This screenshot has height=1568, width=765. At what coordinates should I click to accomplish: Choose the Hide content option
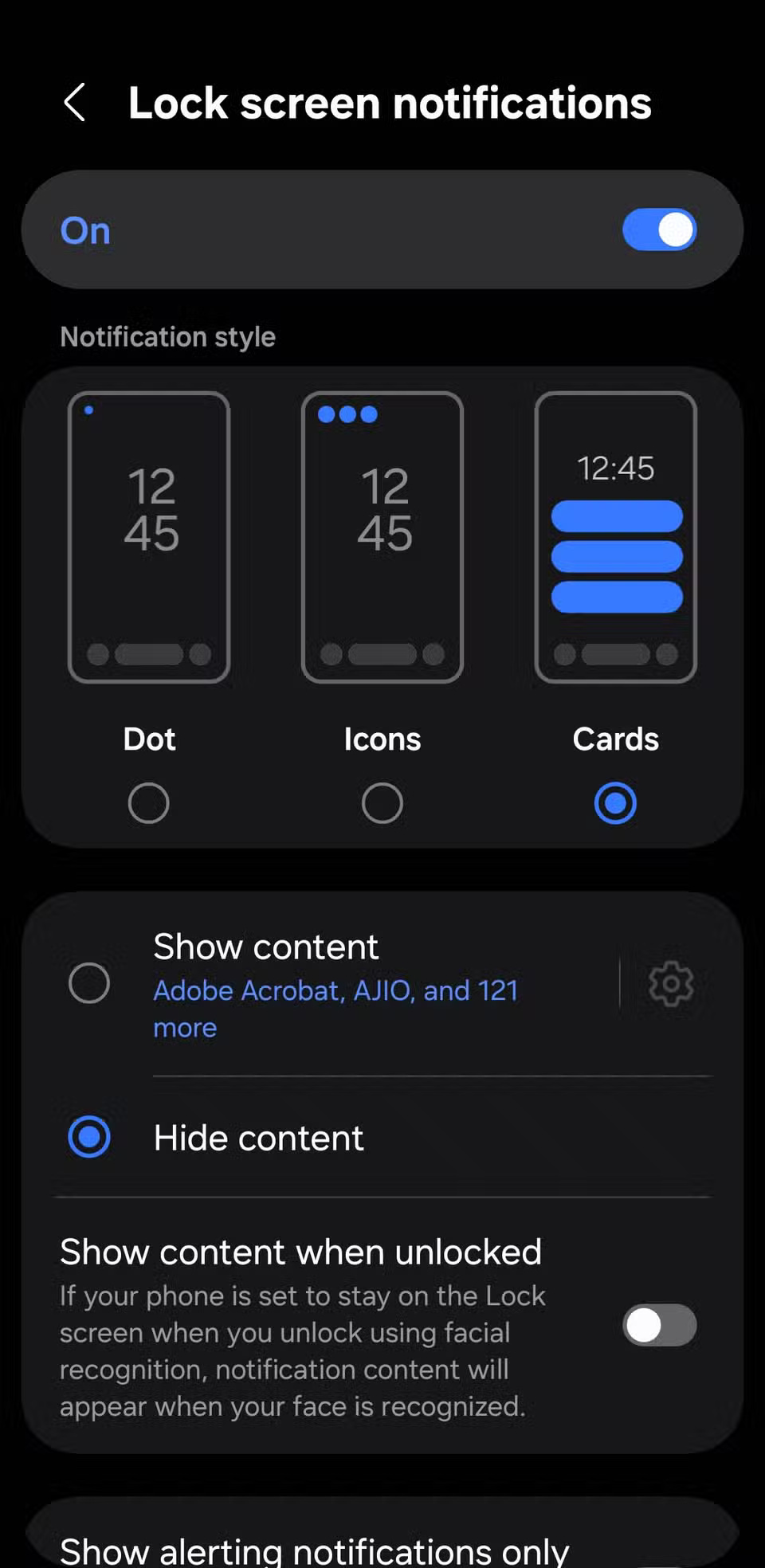88,1137
